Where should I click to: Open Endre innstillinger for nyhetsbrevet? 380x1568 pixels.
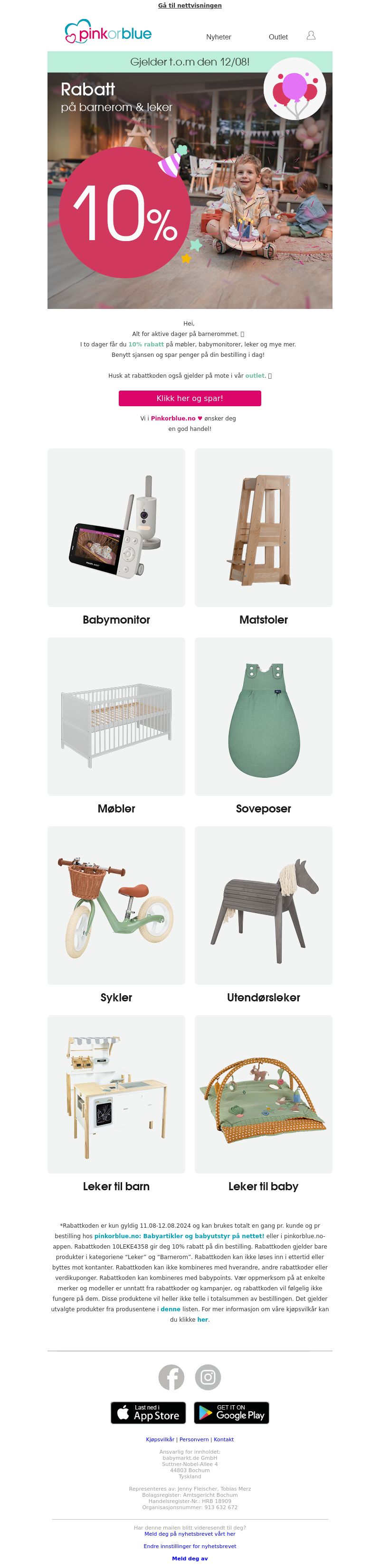pos(190,1546)
